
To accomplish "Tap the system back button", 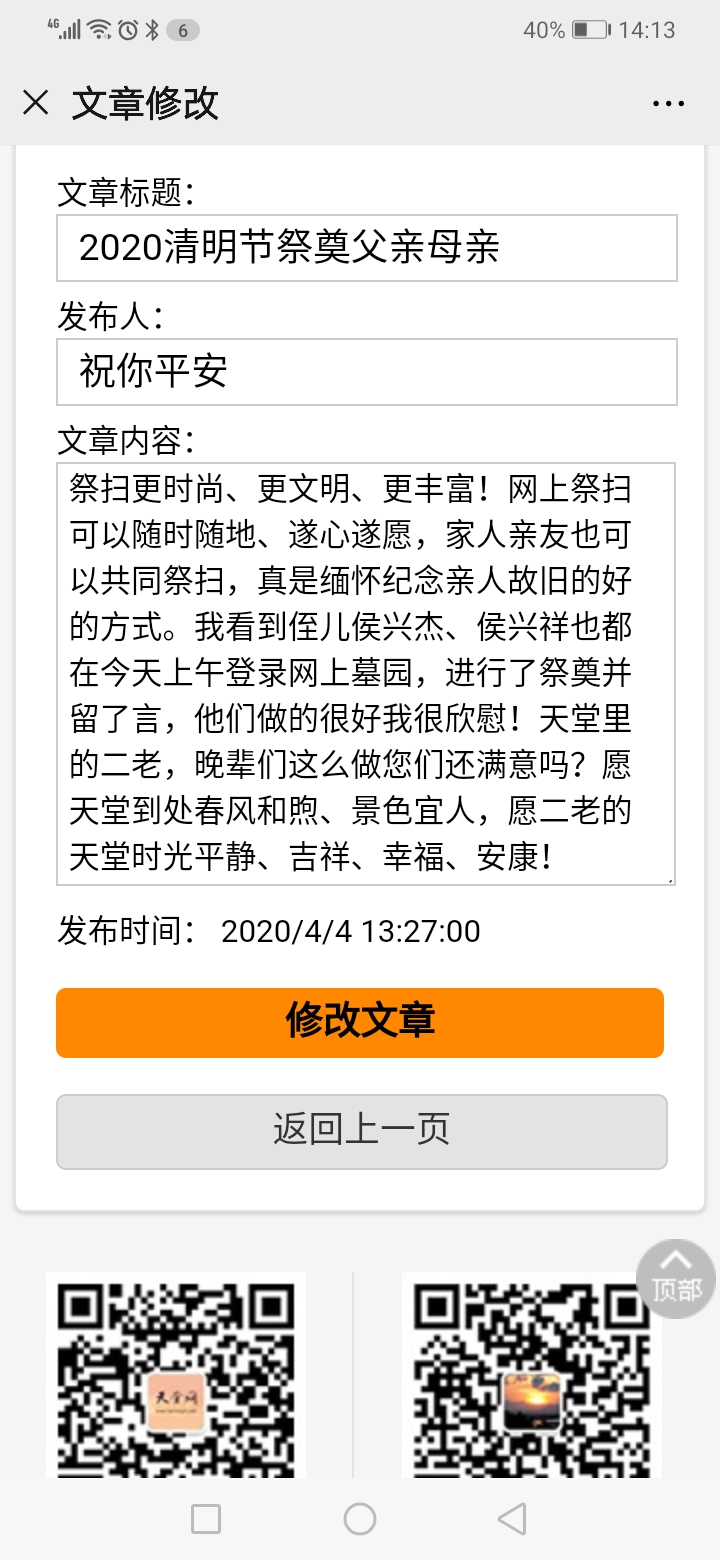I will (512, 1519).
